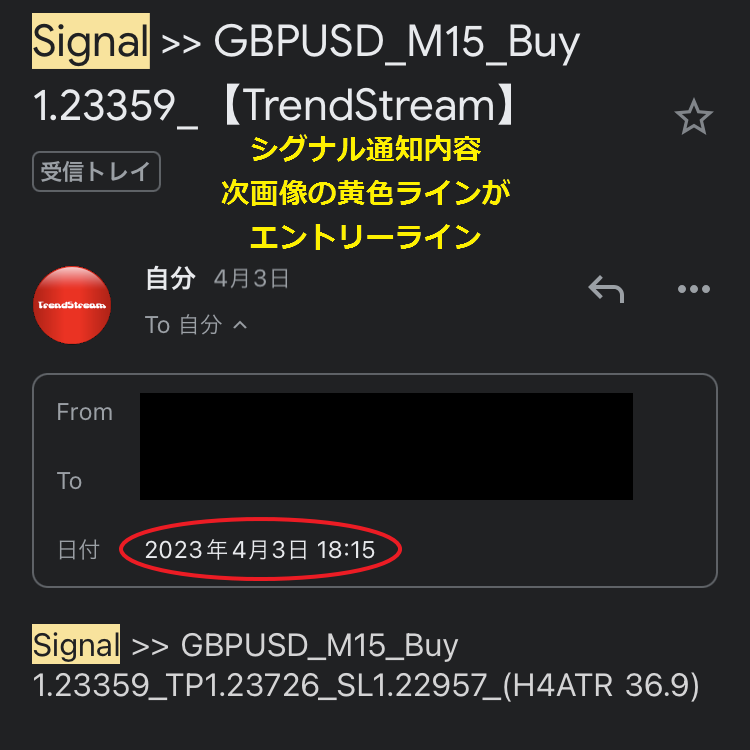Star this TrendStream signal email
Viewport: 750px width, 750px height.
[x=693, y=118]
